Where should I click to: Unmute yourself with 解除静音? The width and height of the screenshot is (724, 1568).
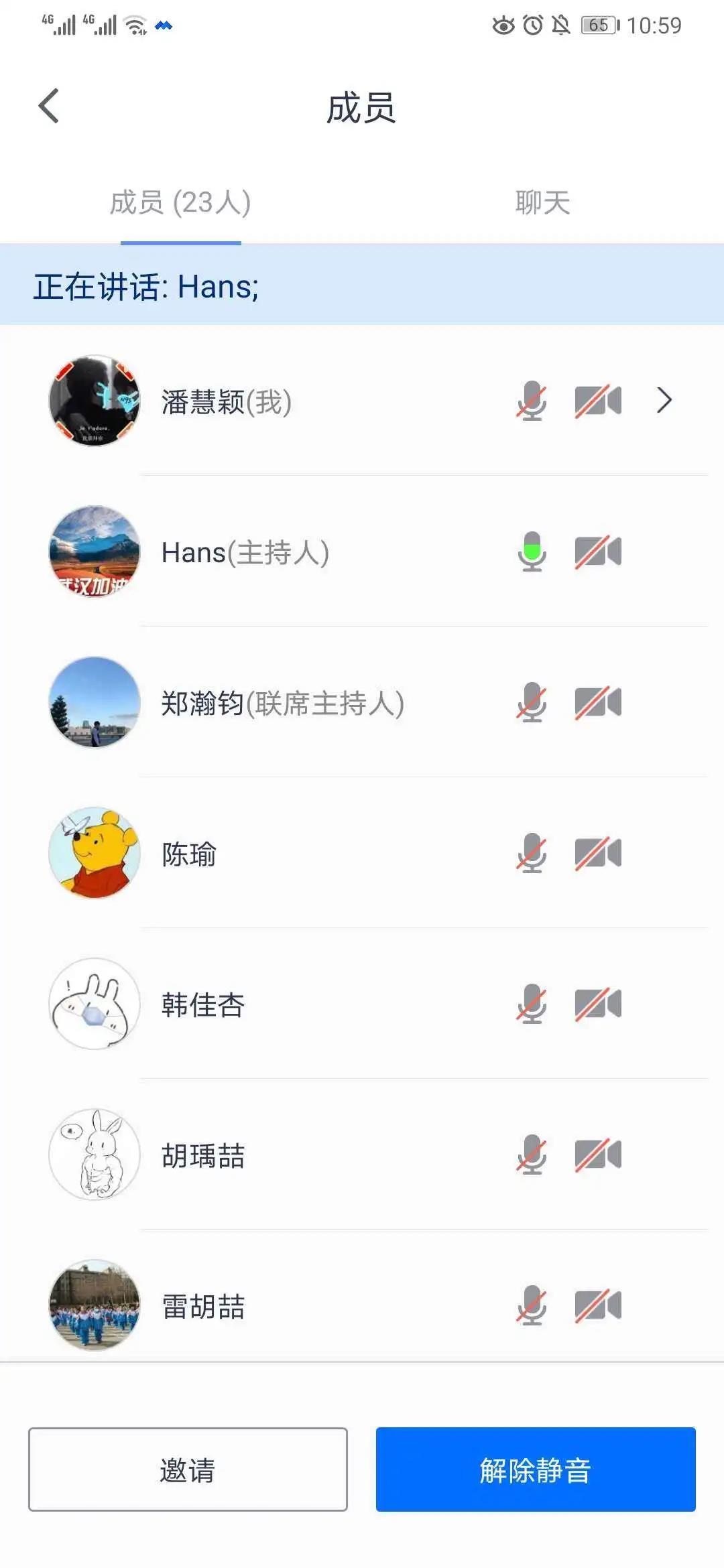(x=536, y=1469)
